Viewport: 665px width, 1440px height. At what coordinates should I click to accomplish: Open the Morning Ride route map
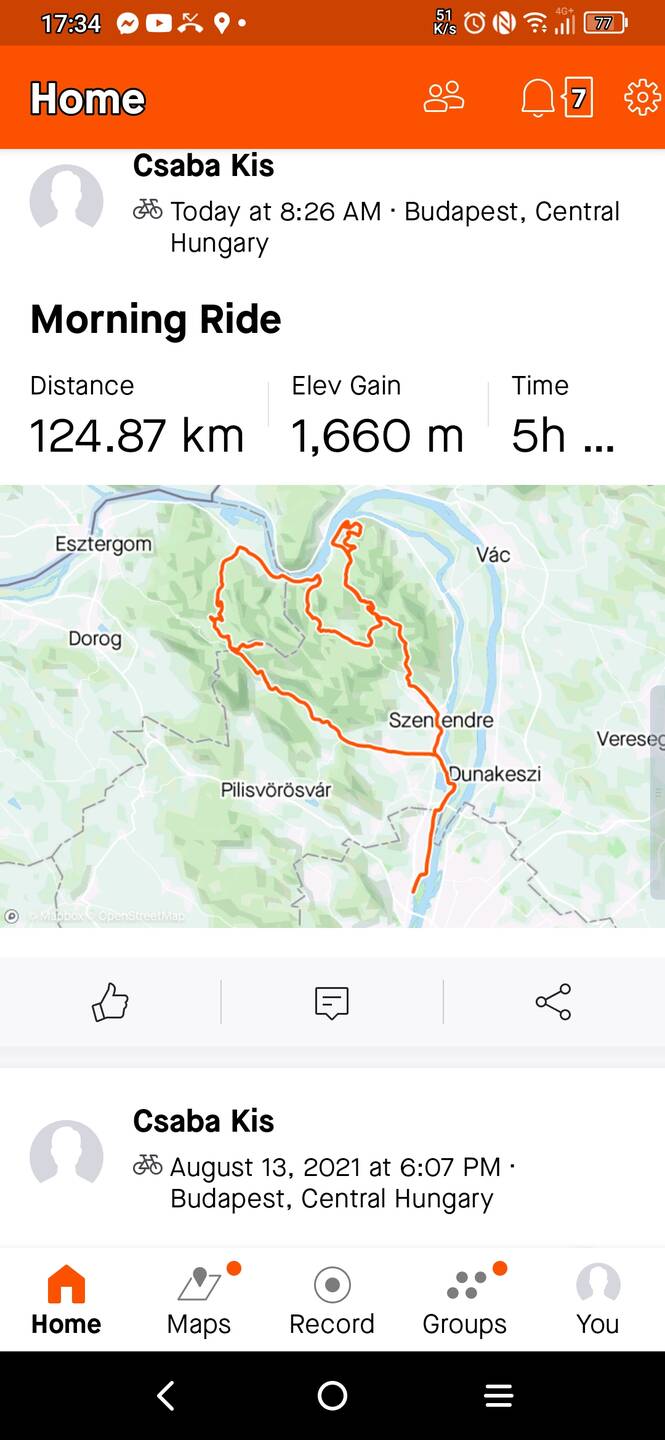tap(332, 706)
